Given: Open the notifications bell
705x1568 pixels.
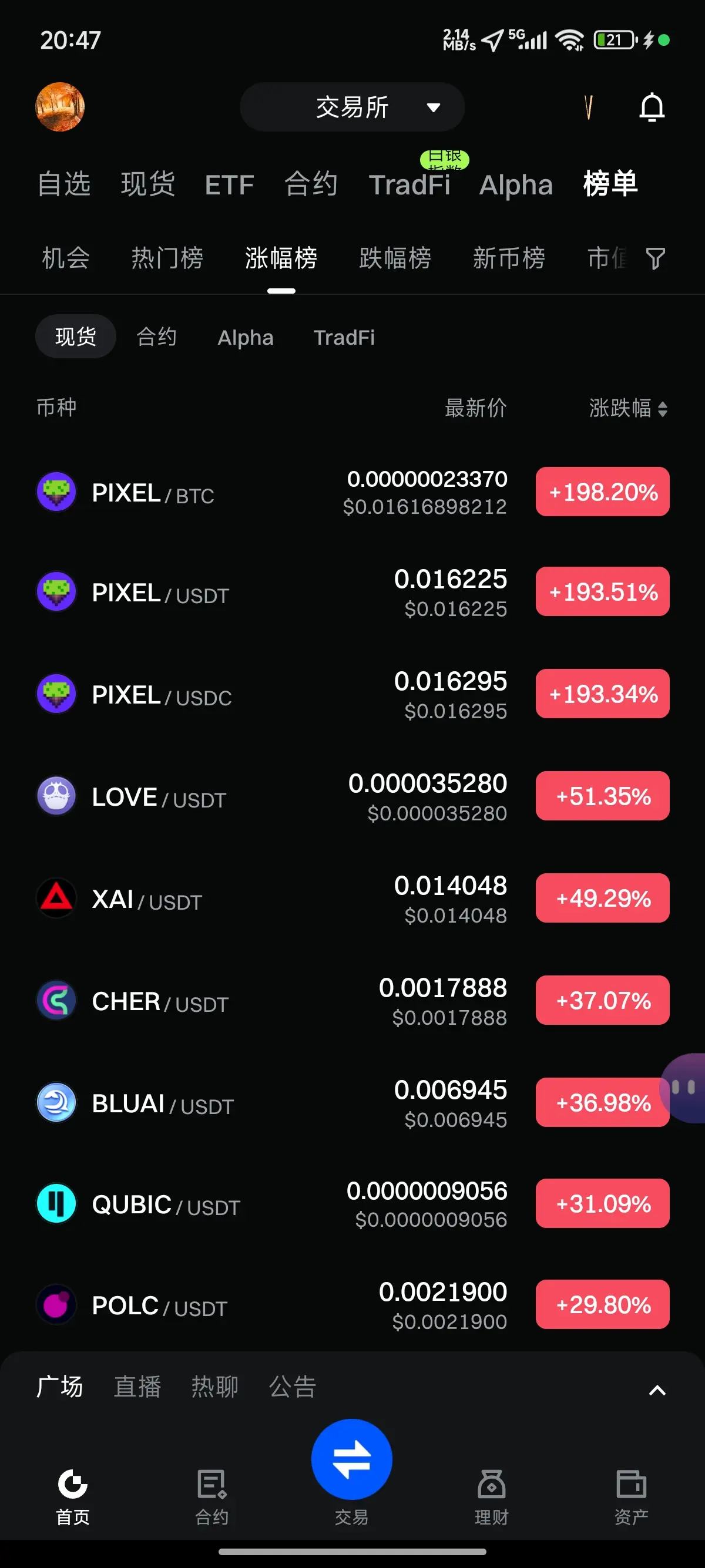Looking at the screenshot, I should click(x=652, y=107).
